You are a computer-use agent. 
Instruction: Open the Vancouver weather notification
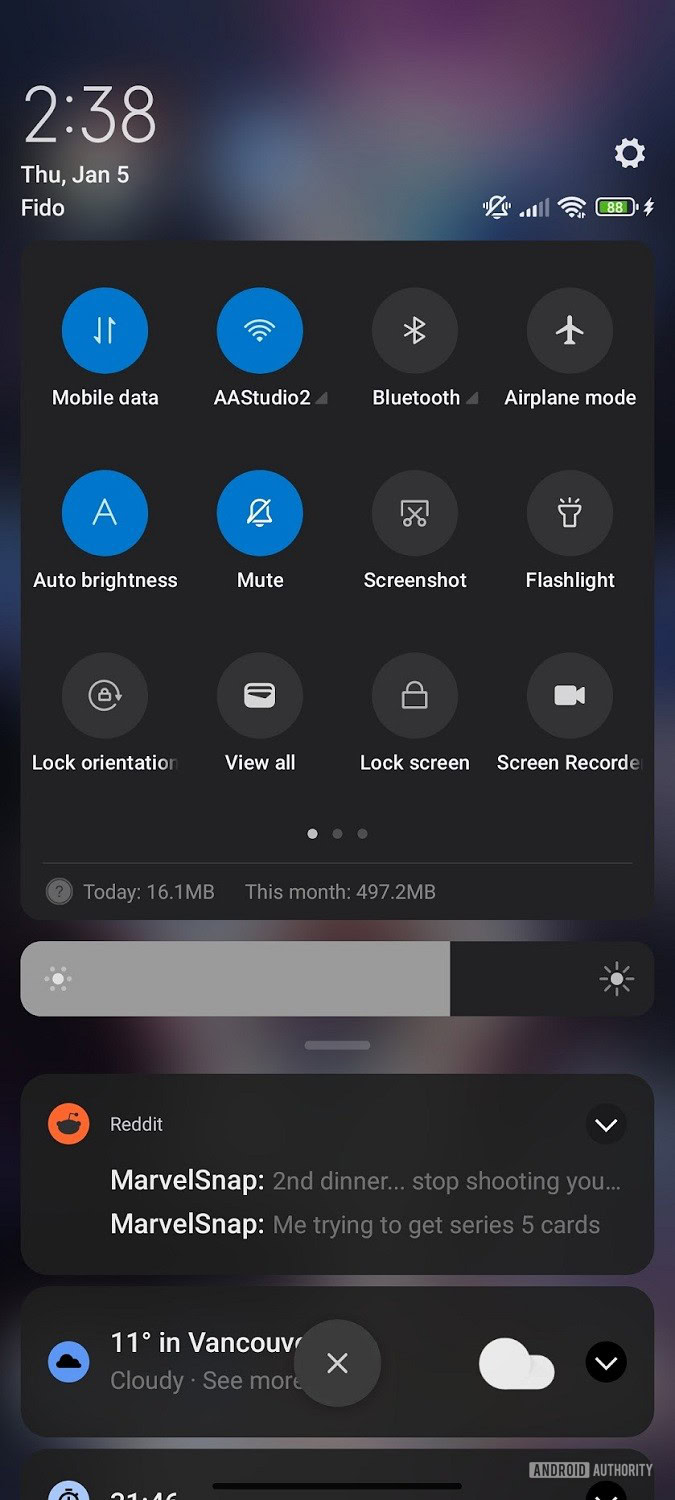(x=200, y=1362)
